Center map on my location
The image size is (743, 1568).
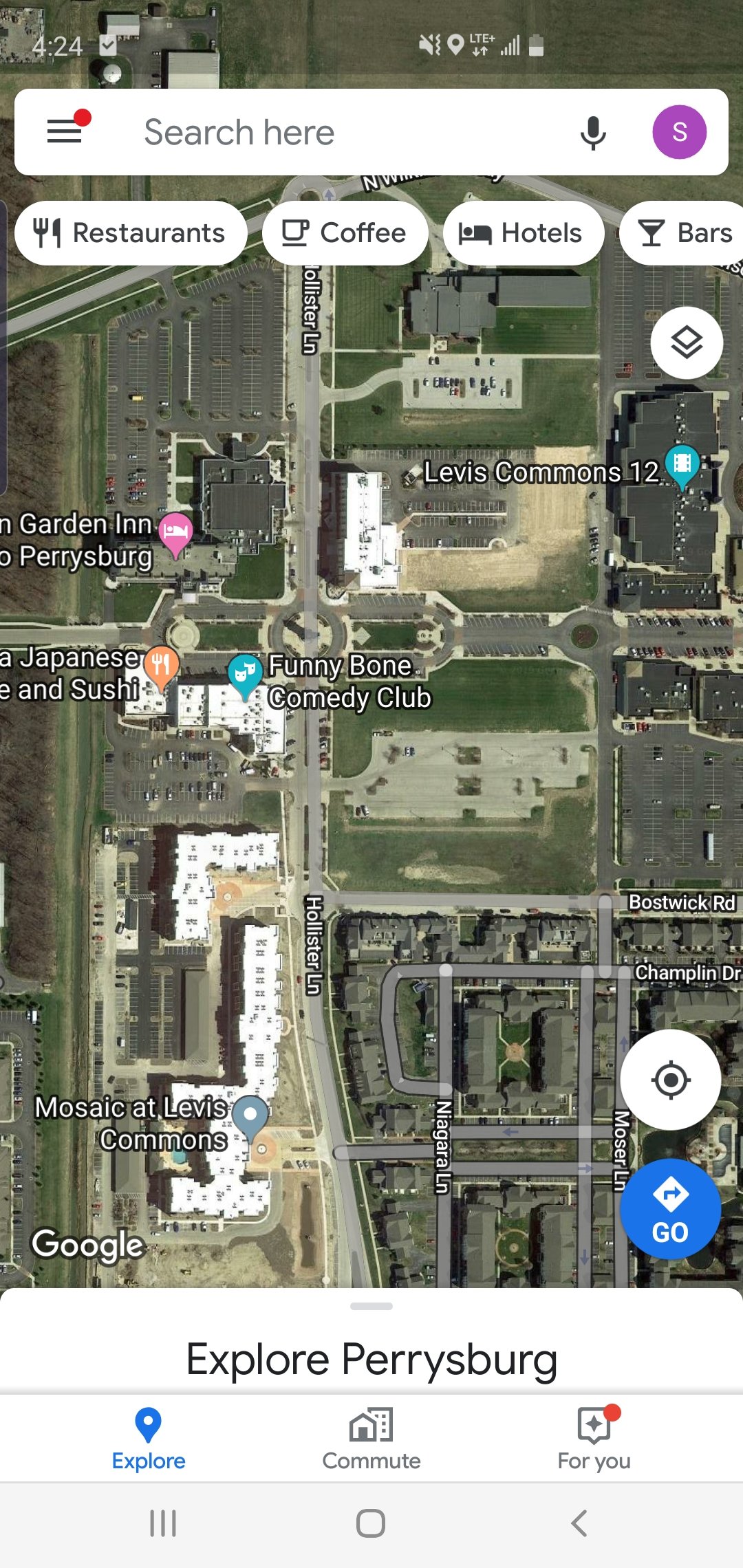click(671, 1080)
